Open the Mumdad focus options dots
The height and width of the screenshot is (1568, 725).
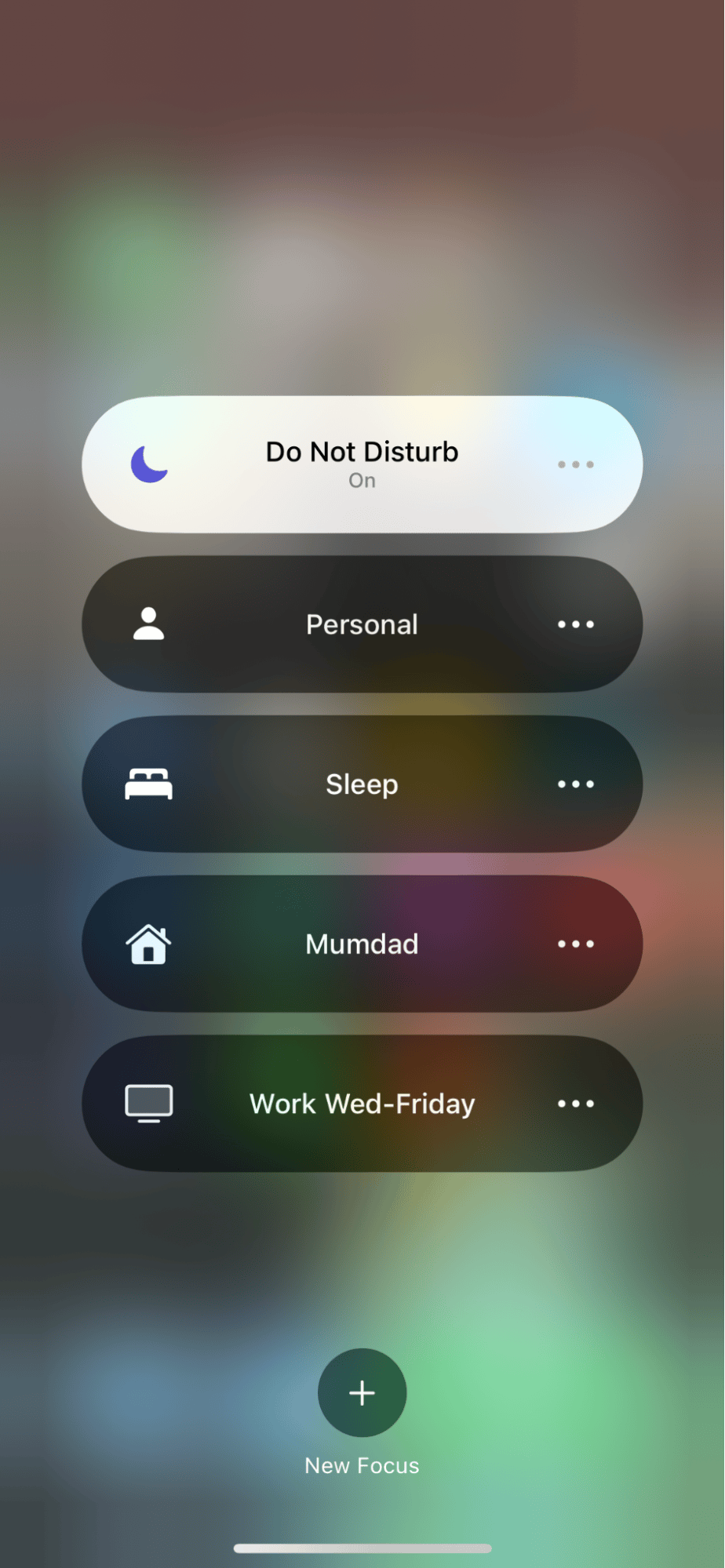pyautogui.click(x=575, y=944)
